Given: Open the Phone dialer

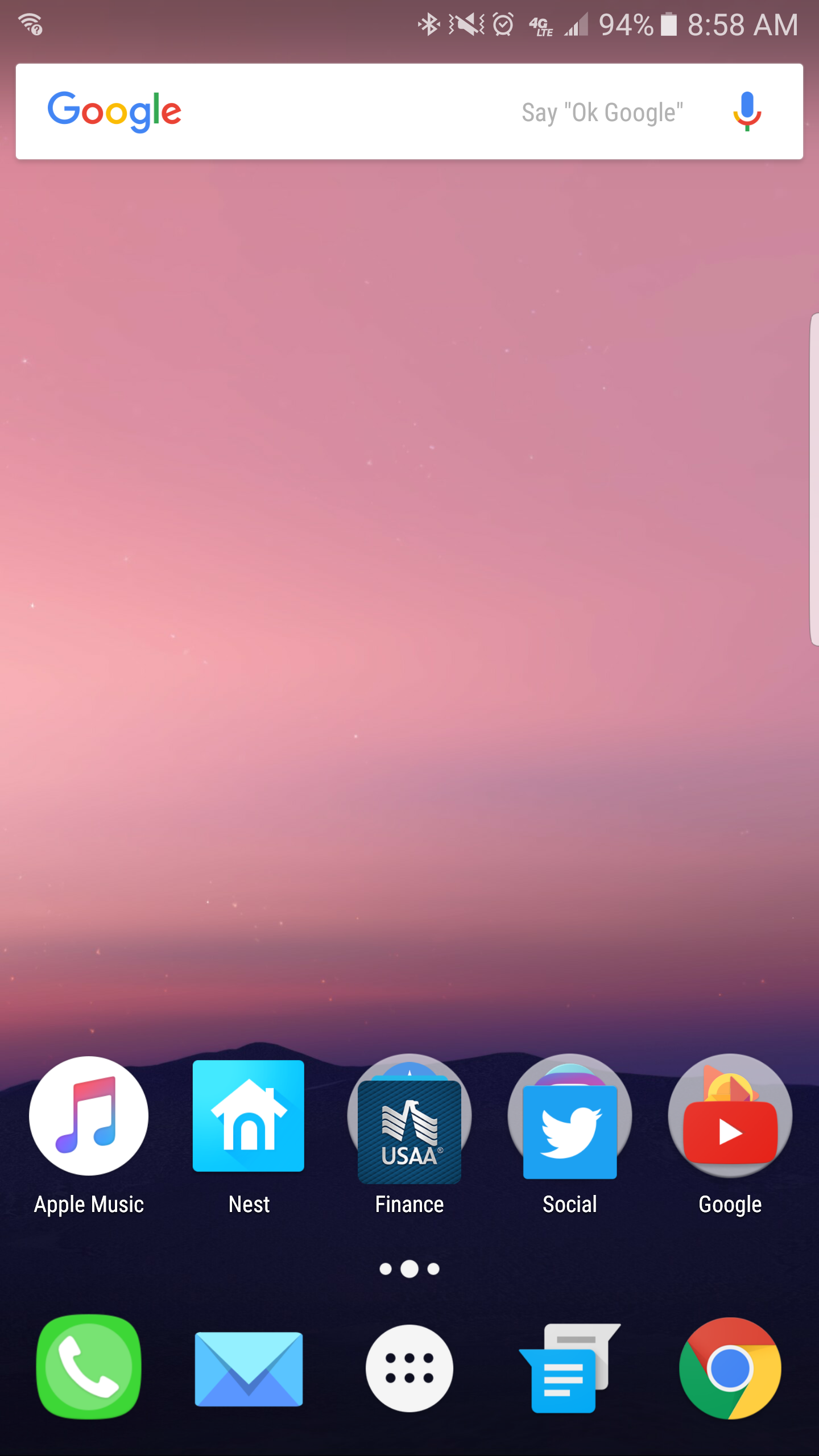Looking at the screenshot, I should point(89,1366).
